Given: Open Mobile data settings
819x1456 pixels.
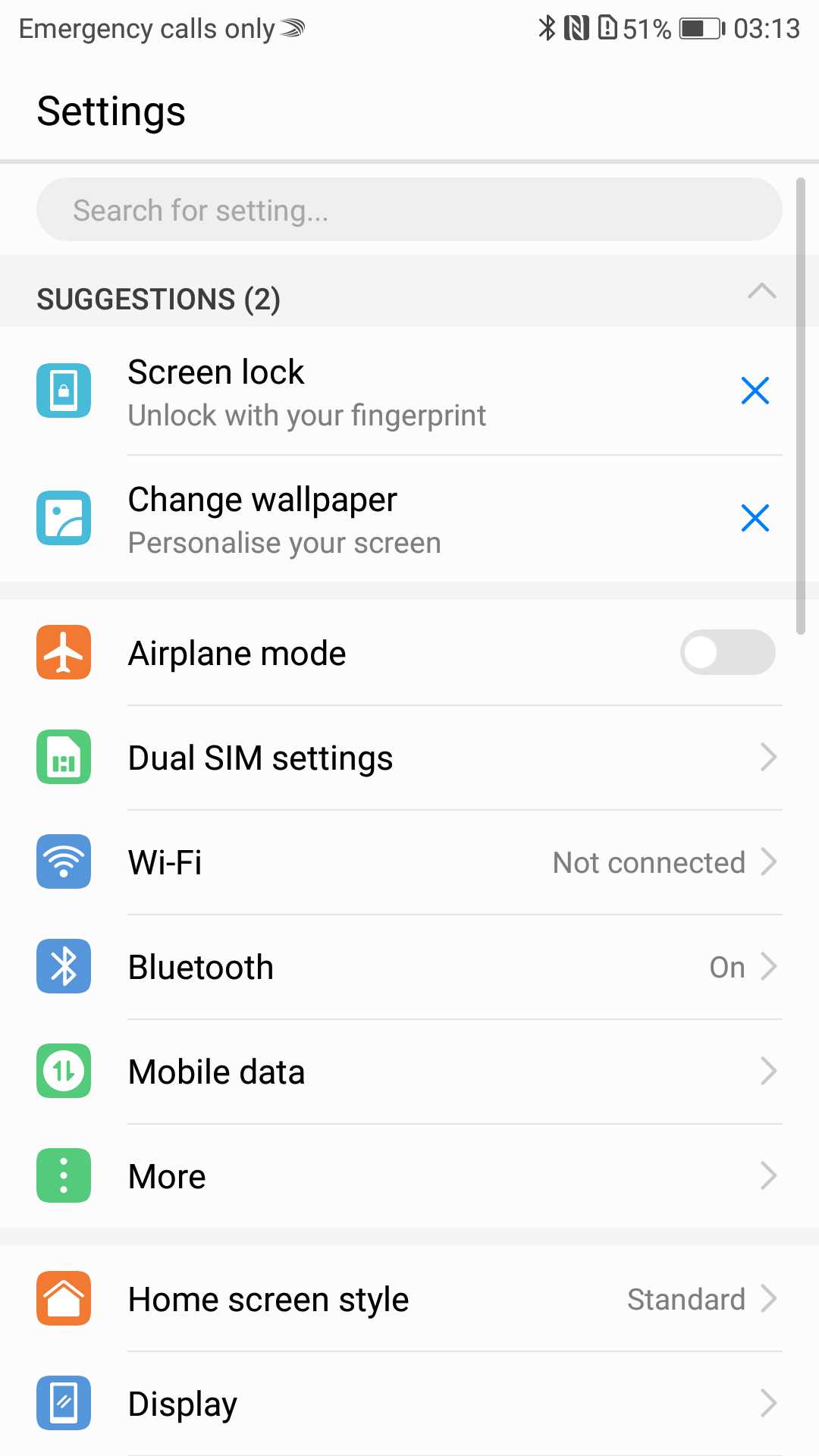Looking at the screenshot, I should [x=409, y=1072].
